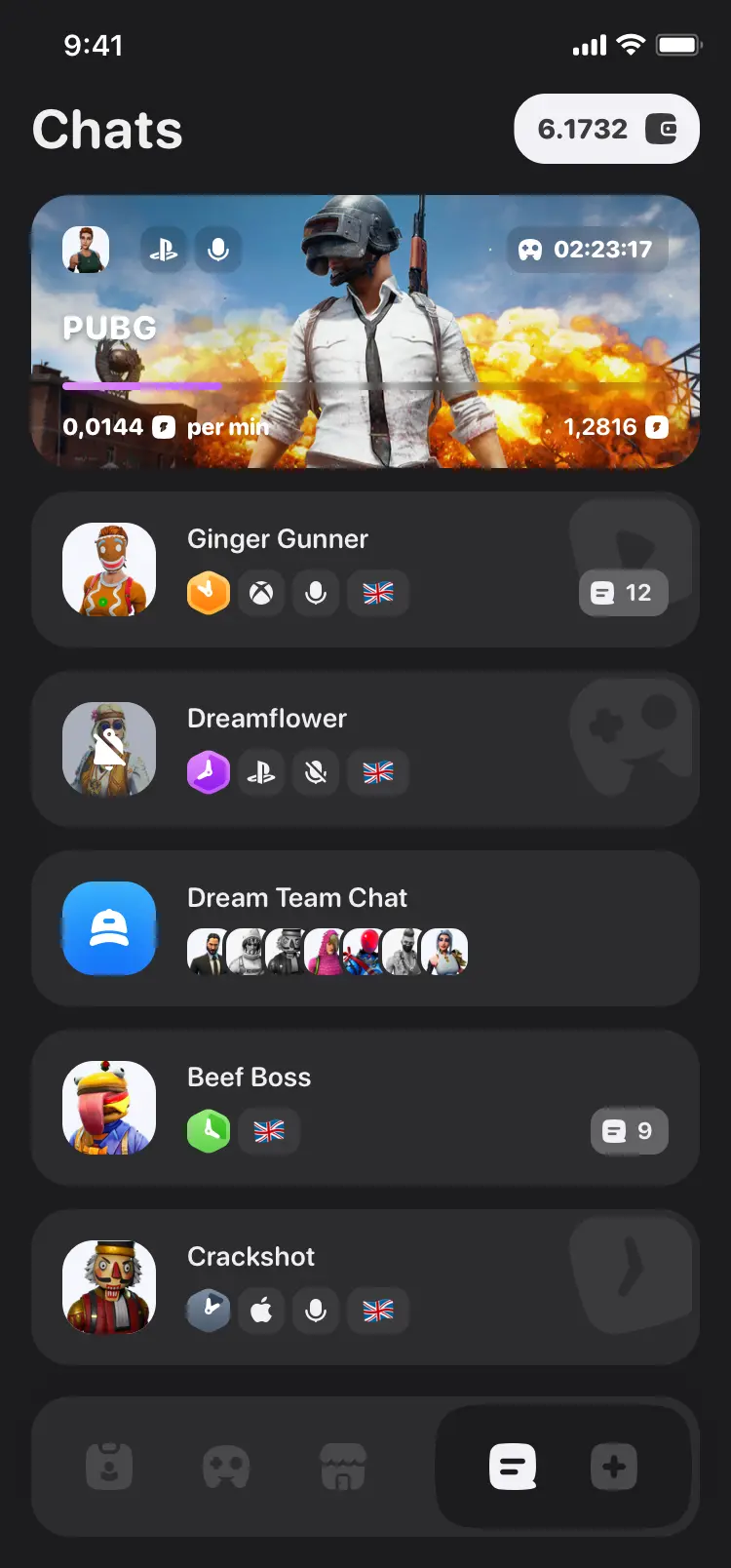Open the active PUBG session card
The image size is (731, 1568).
point(365,332)
